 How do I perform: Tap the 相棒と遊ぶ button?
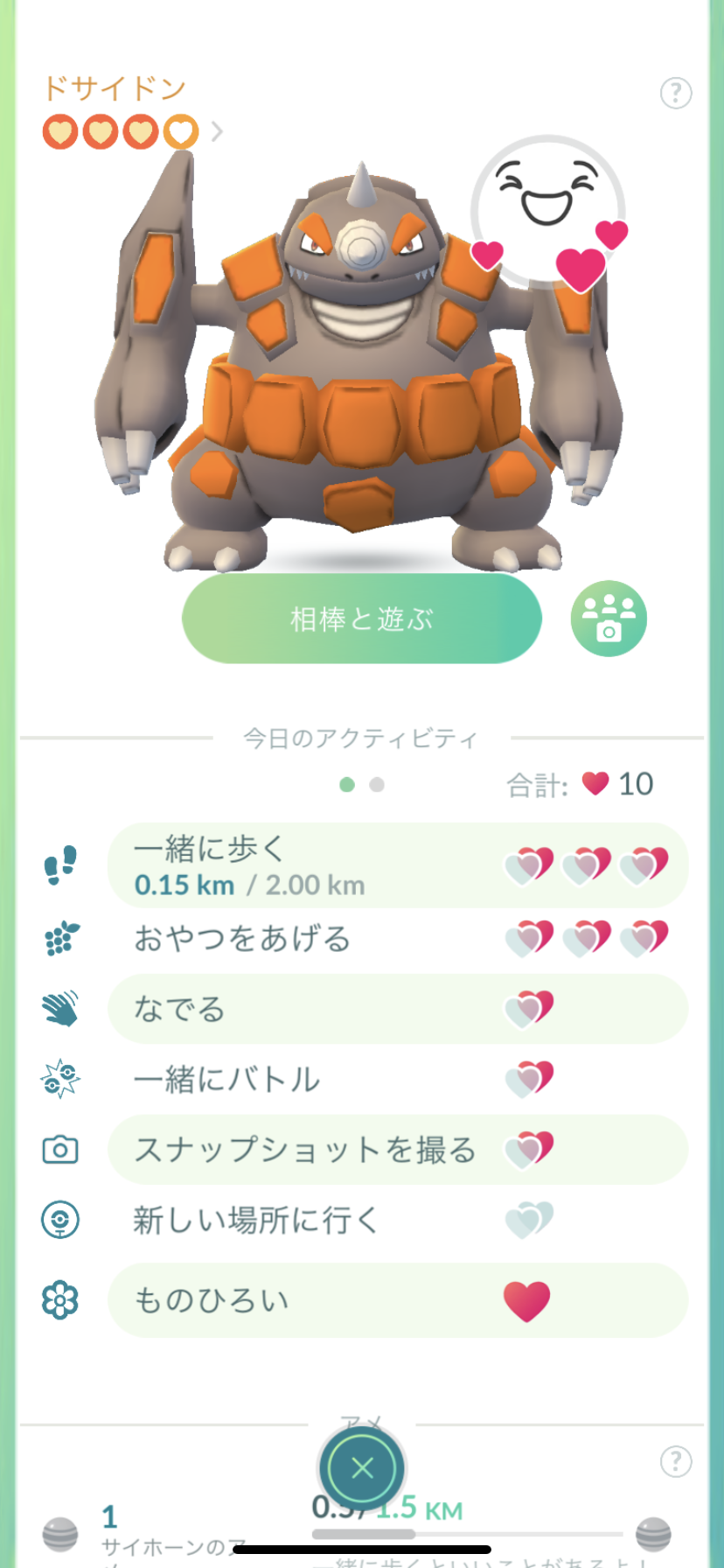tap(361, 619)
